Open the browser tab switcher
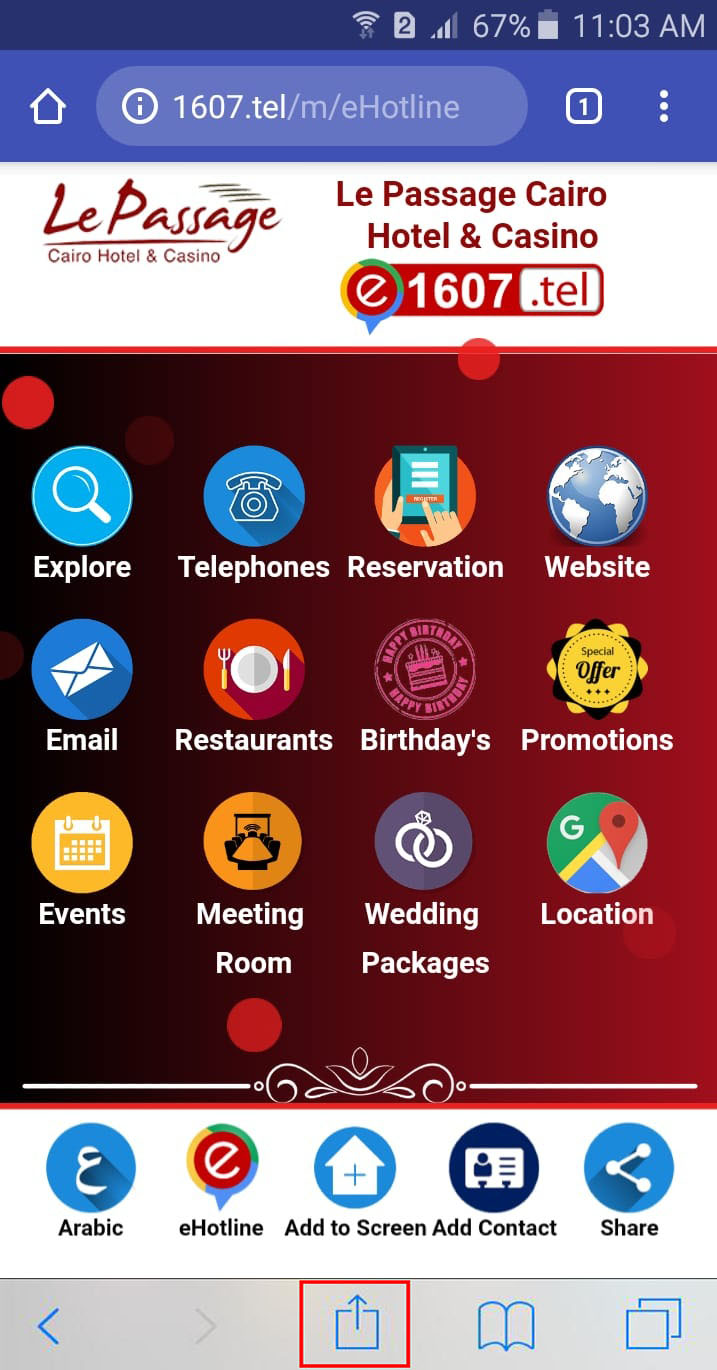This screenshot has width=717, height=1370. pyautogui.click(x=584, y=107)
